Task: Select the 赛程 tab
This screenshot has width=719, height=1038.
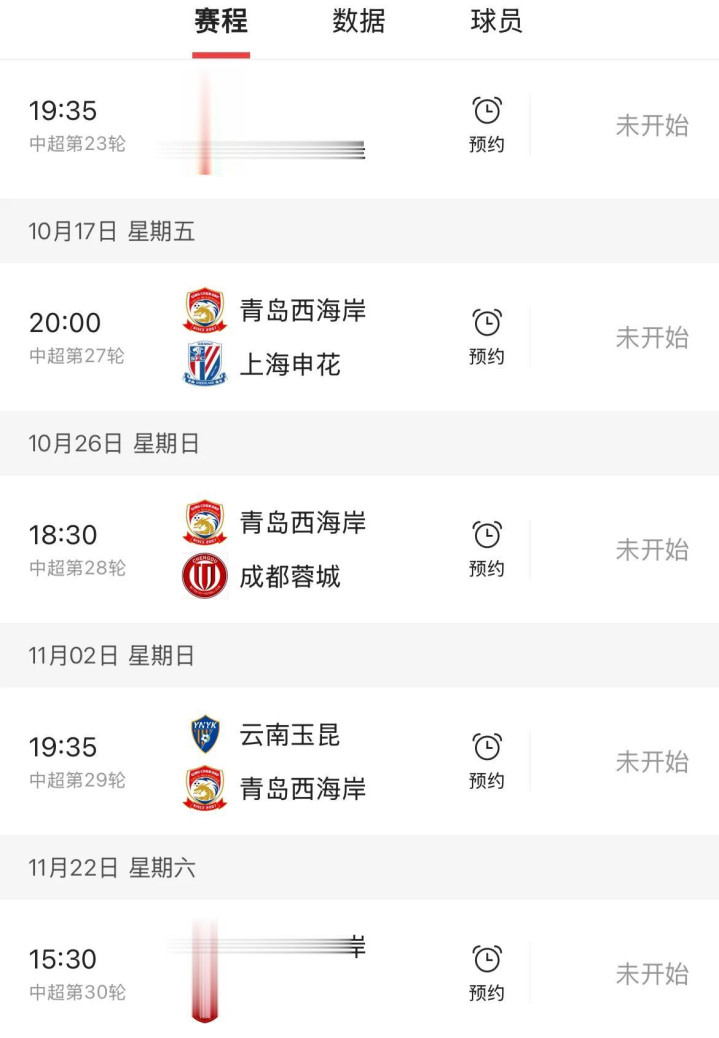Action: coord(221,22)
